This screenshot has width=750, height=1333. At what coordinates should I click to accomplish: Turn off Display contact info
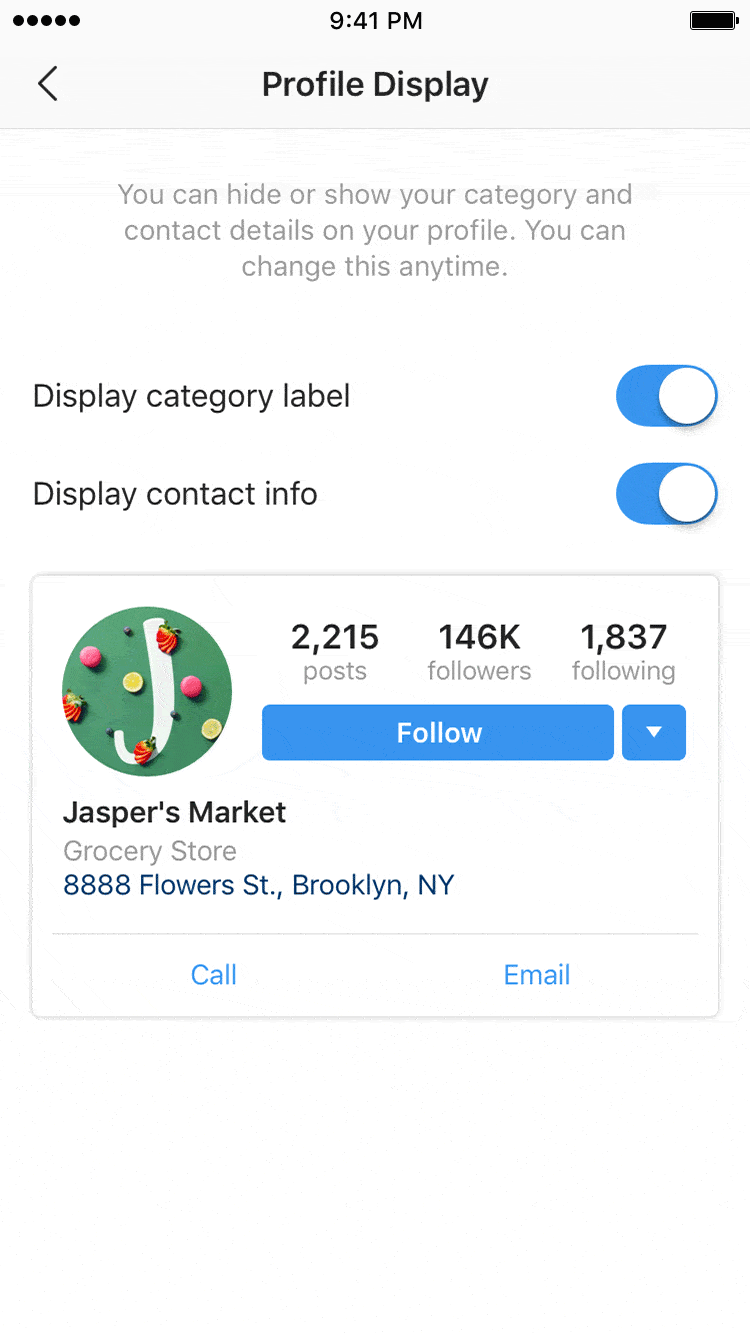click(x=666, y=494)
